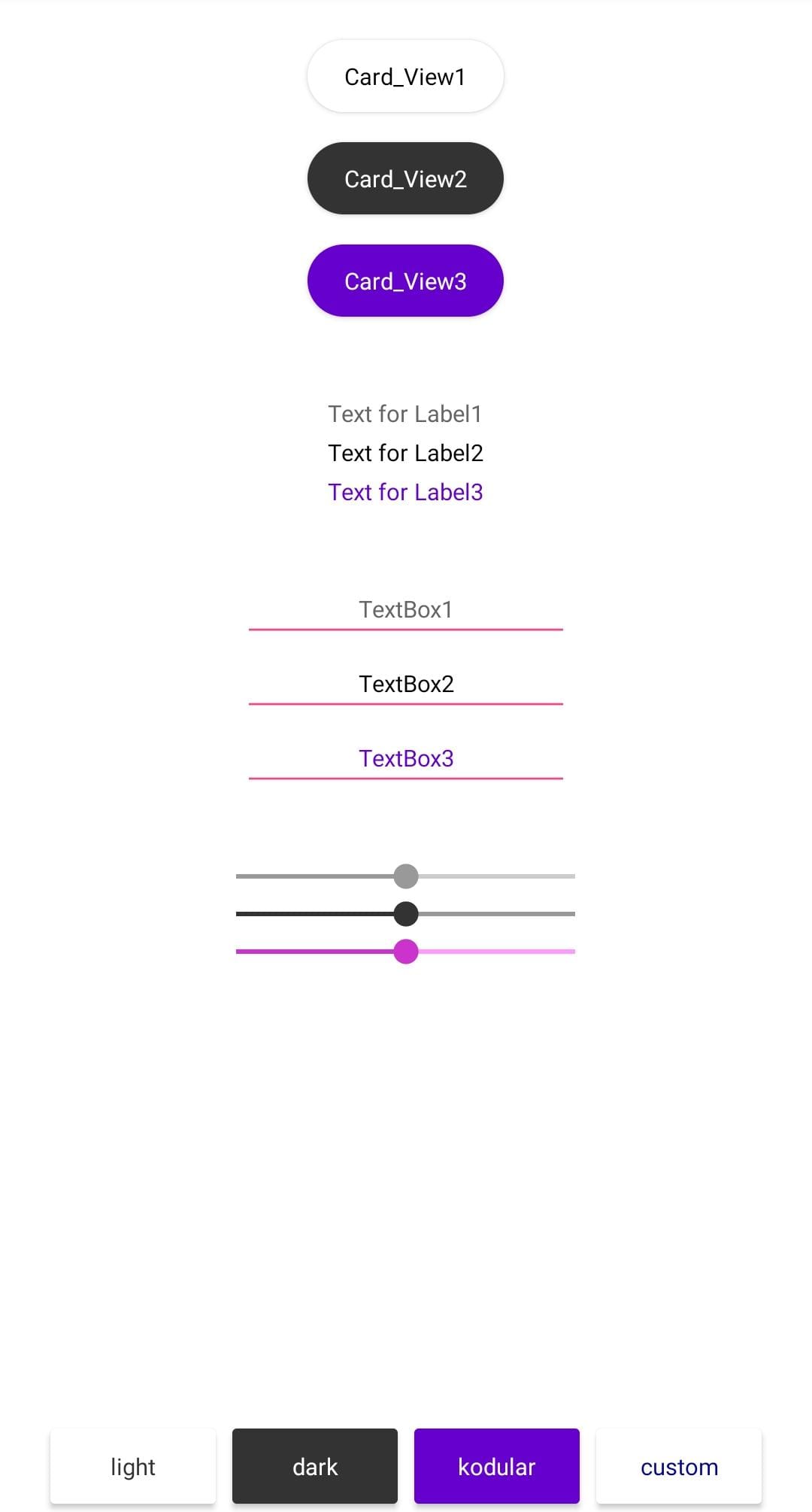812x1512 pixels.
Task: Tap into the TextBox2 field
Action: (406, 685)
